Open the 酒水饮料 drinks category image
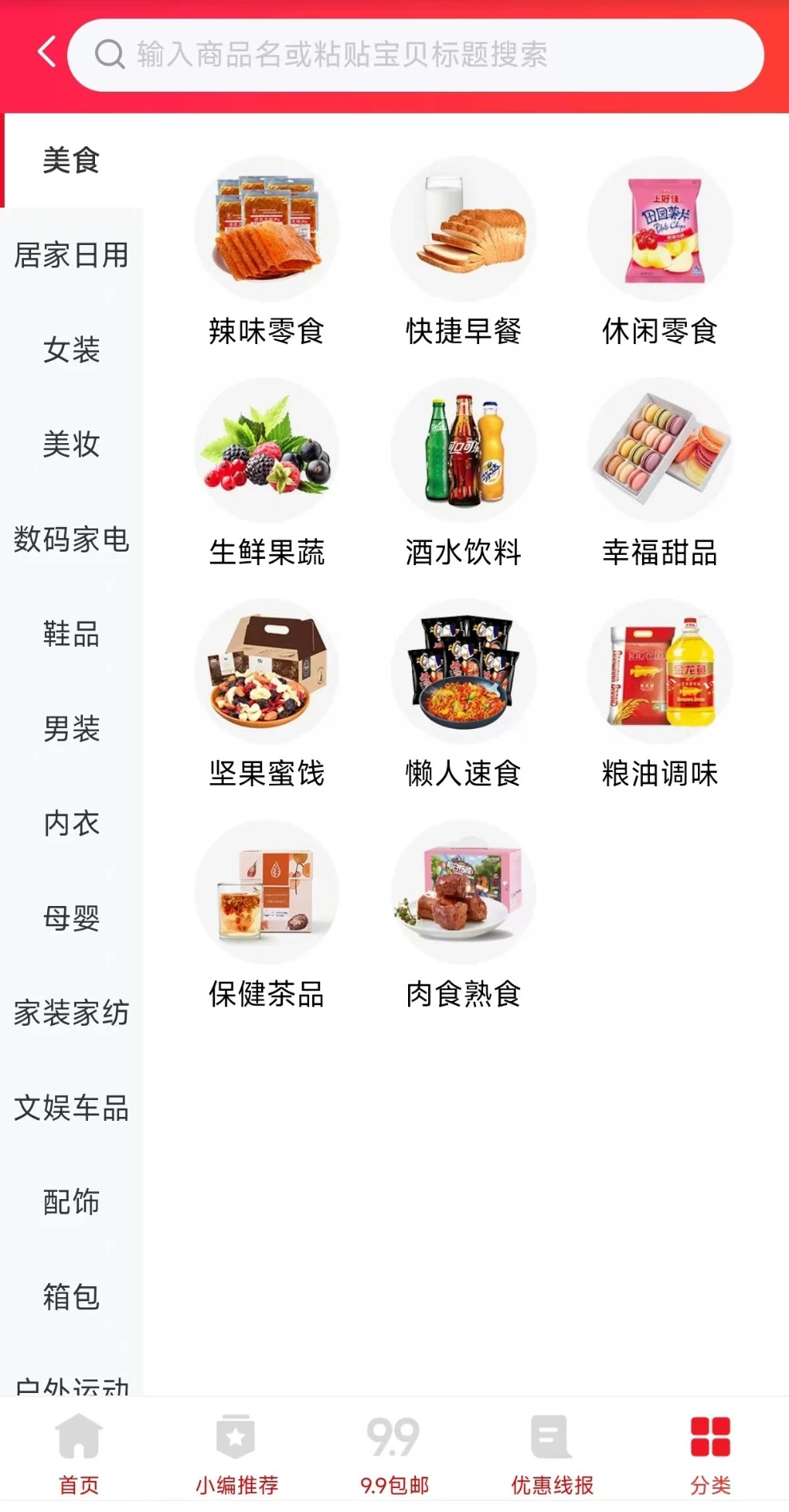Screen dimensions: 789x1512 [x=464, y=449]
